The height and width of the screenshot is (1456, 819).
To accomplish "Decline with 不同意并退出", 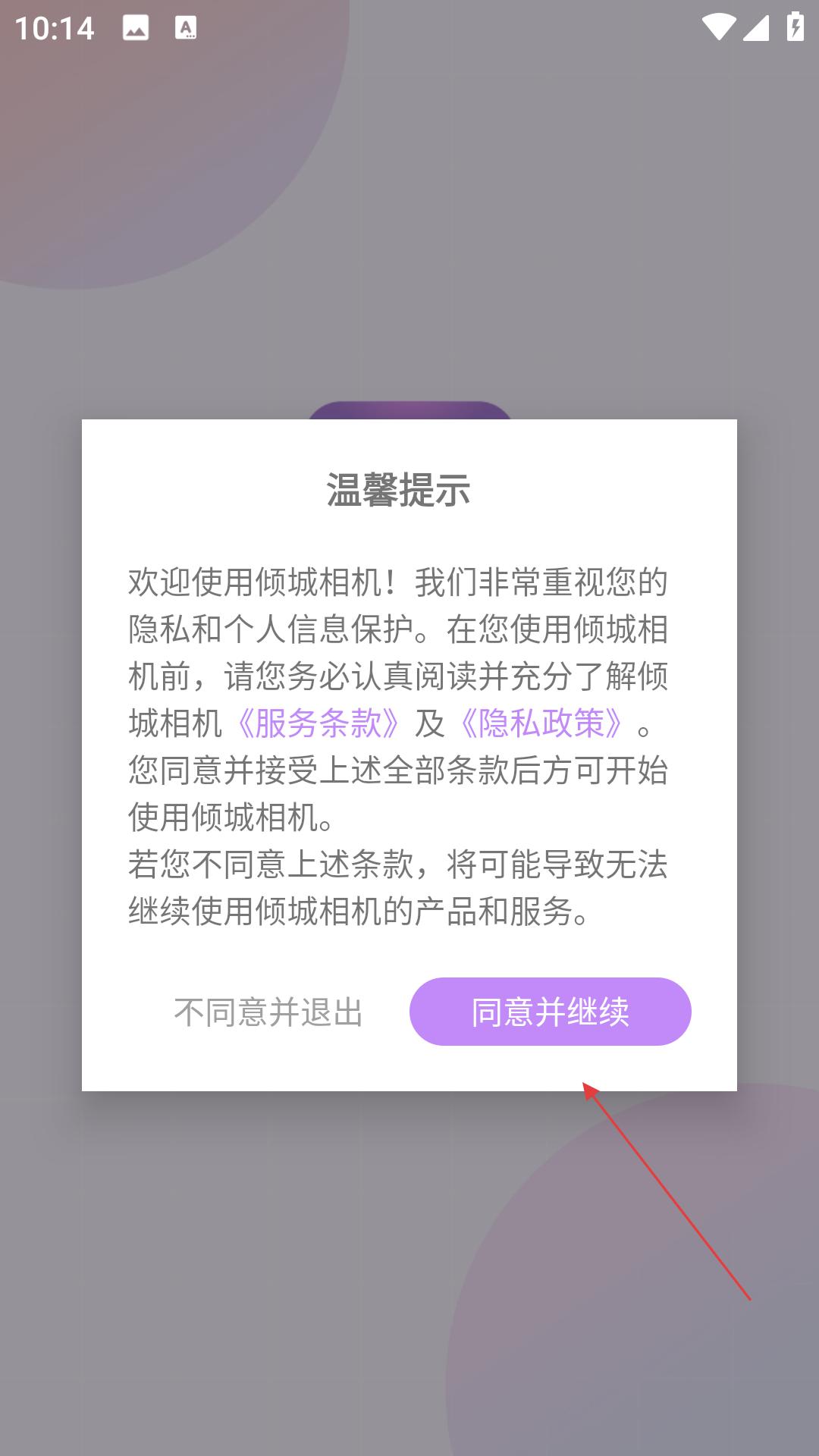I will [268, 1012].
